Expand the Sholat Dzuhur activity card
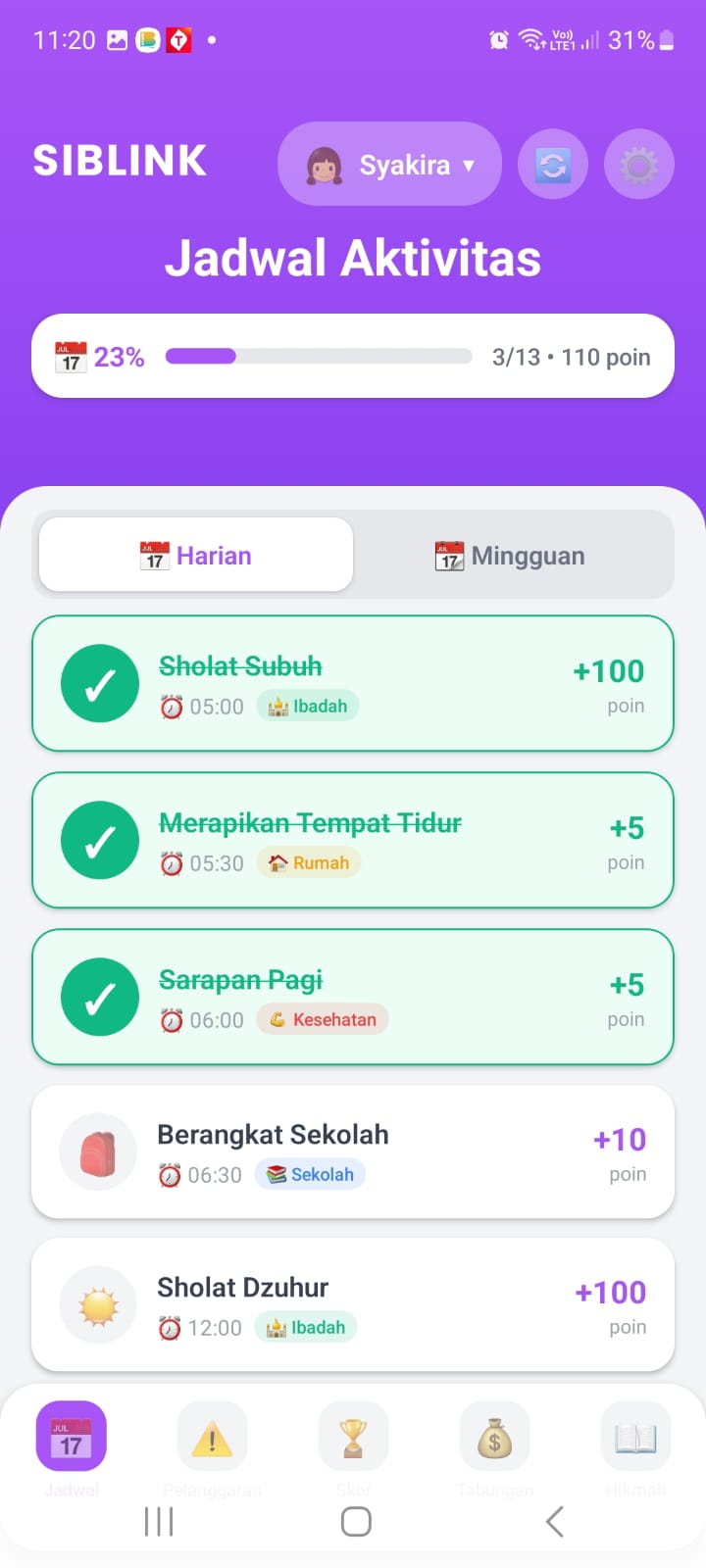The width and height of the screenshot is (706, 1568). (353, 1305)
